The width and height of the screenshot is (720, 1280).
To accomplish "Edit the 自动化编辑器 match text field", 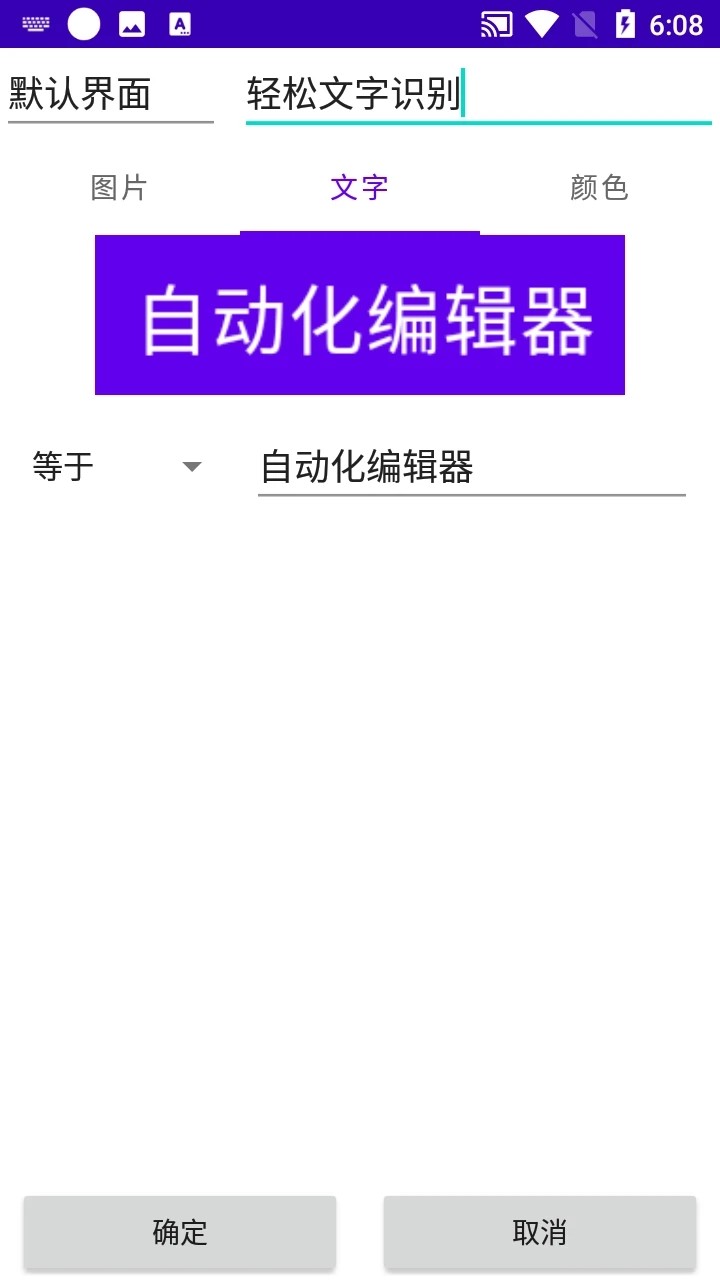I will tap(472, 467).
